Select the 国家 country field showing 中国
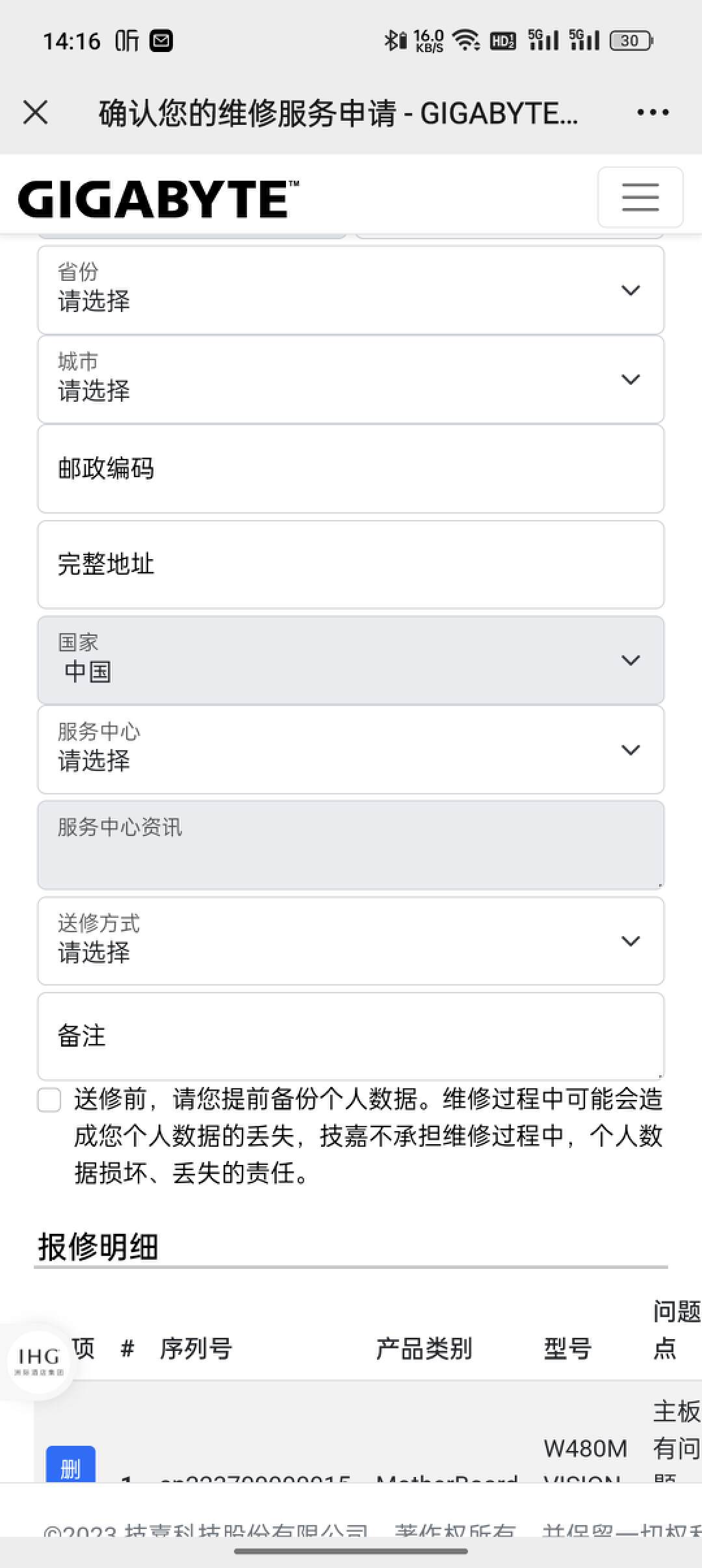702x1568 pixels. pos(351,660)
